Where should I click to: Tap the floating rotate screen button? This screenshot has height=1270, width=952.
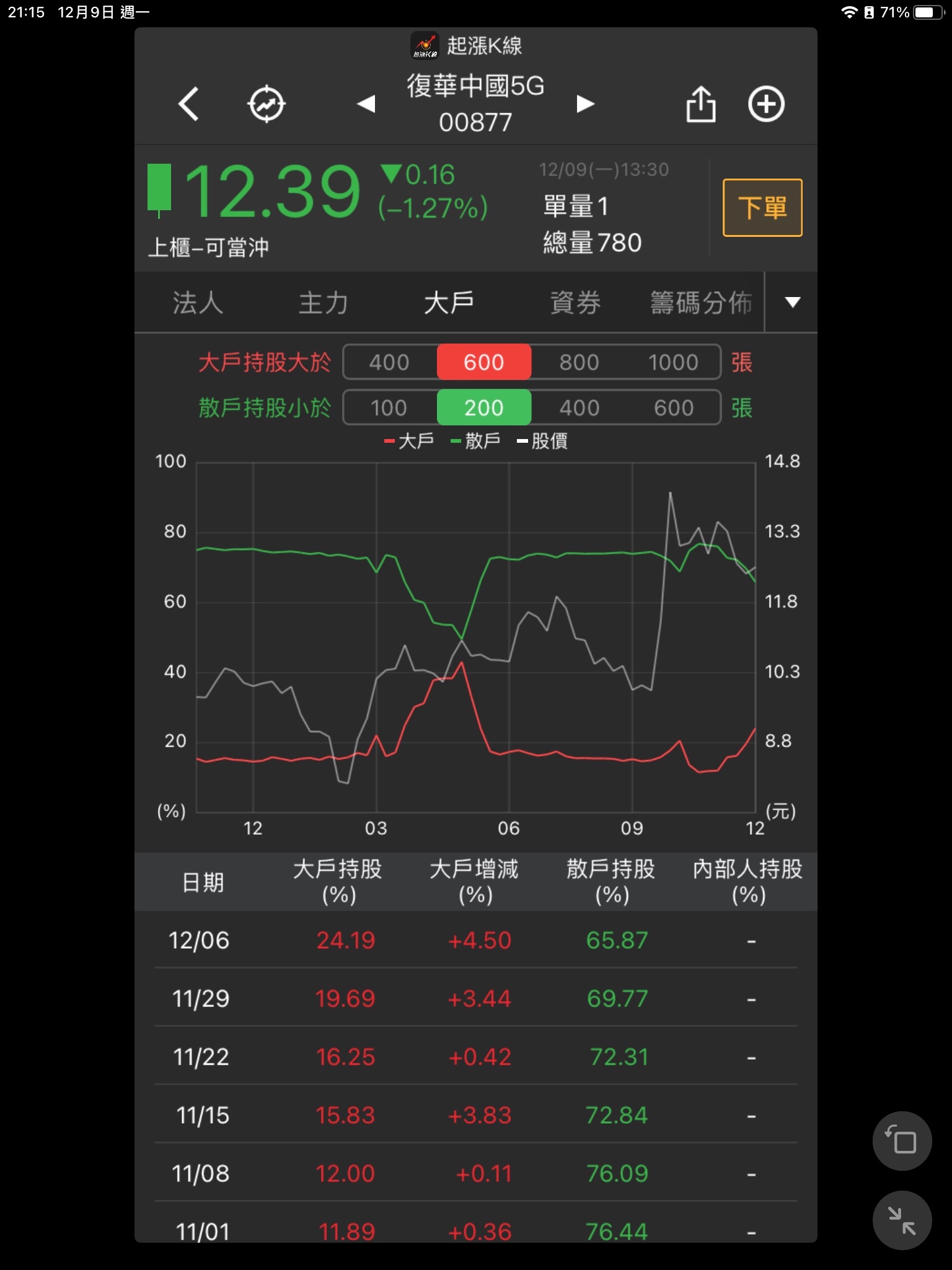click(x=902, y=1141)
